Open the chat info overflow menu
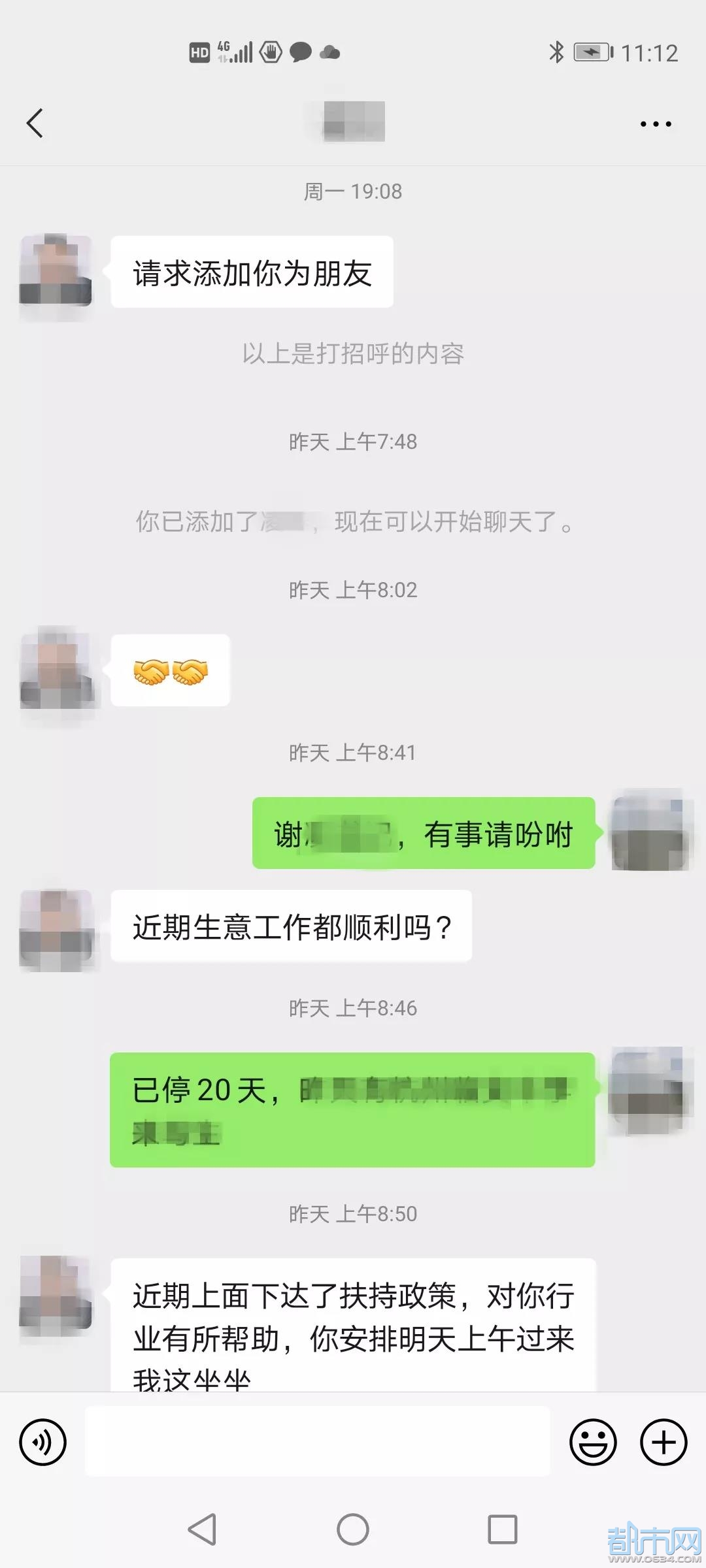This screenshot has height=1568, width=706. pyautogui.click(x=656, y=123)
